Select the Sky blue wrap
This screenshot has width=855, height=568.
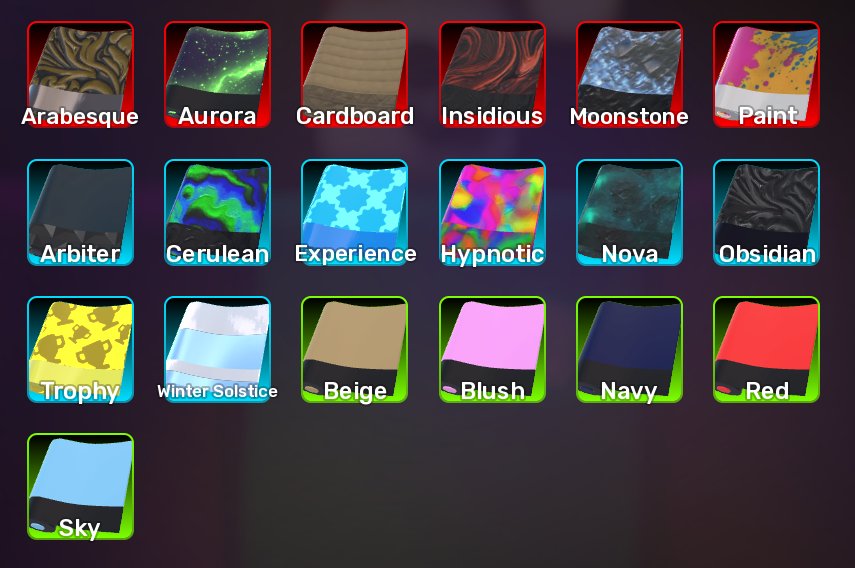pyautogui.click(x=80, y=487)
